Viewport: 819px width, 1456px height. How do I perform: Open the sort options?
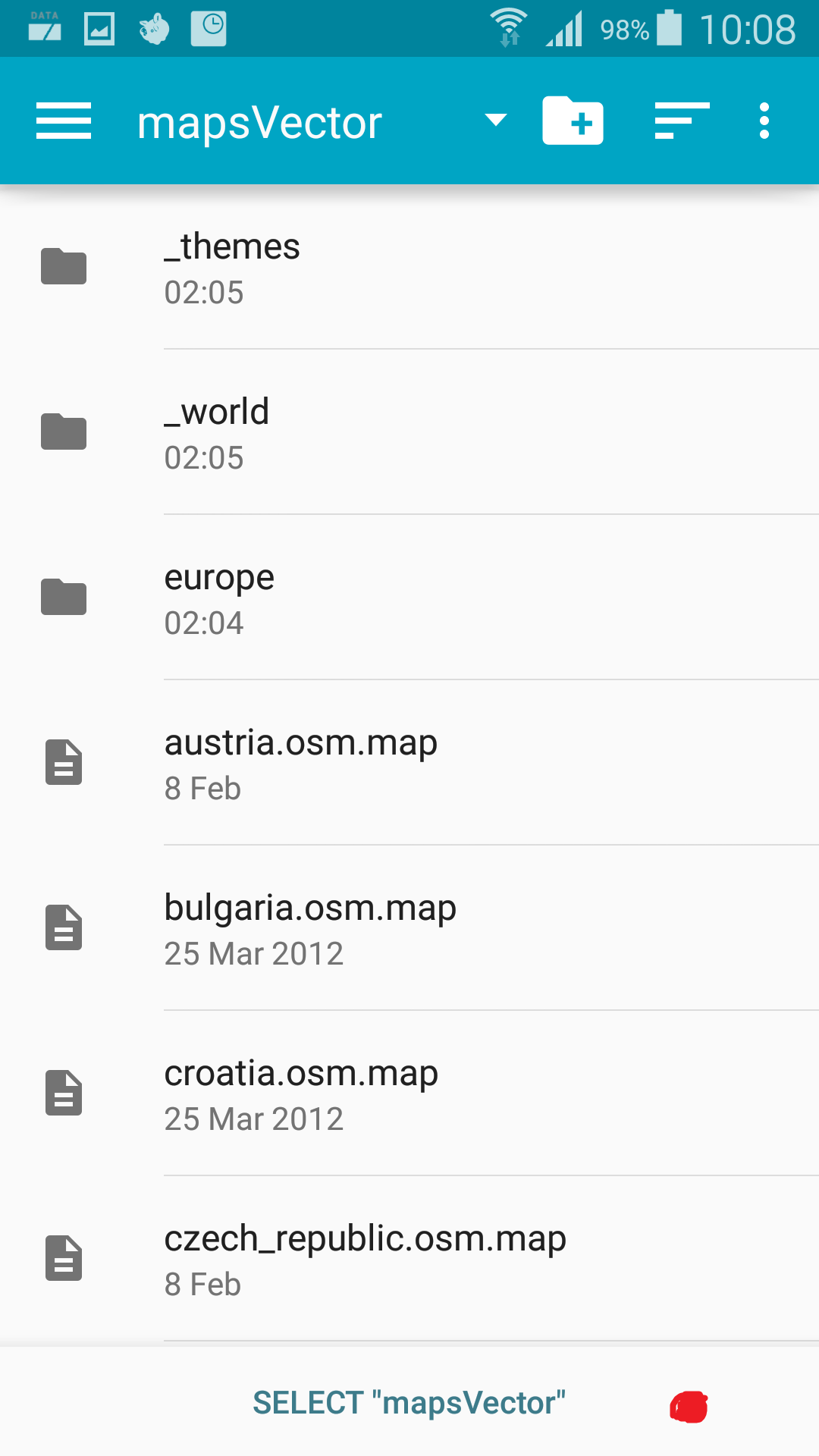(x=682, y=121)
